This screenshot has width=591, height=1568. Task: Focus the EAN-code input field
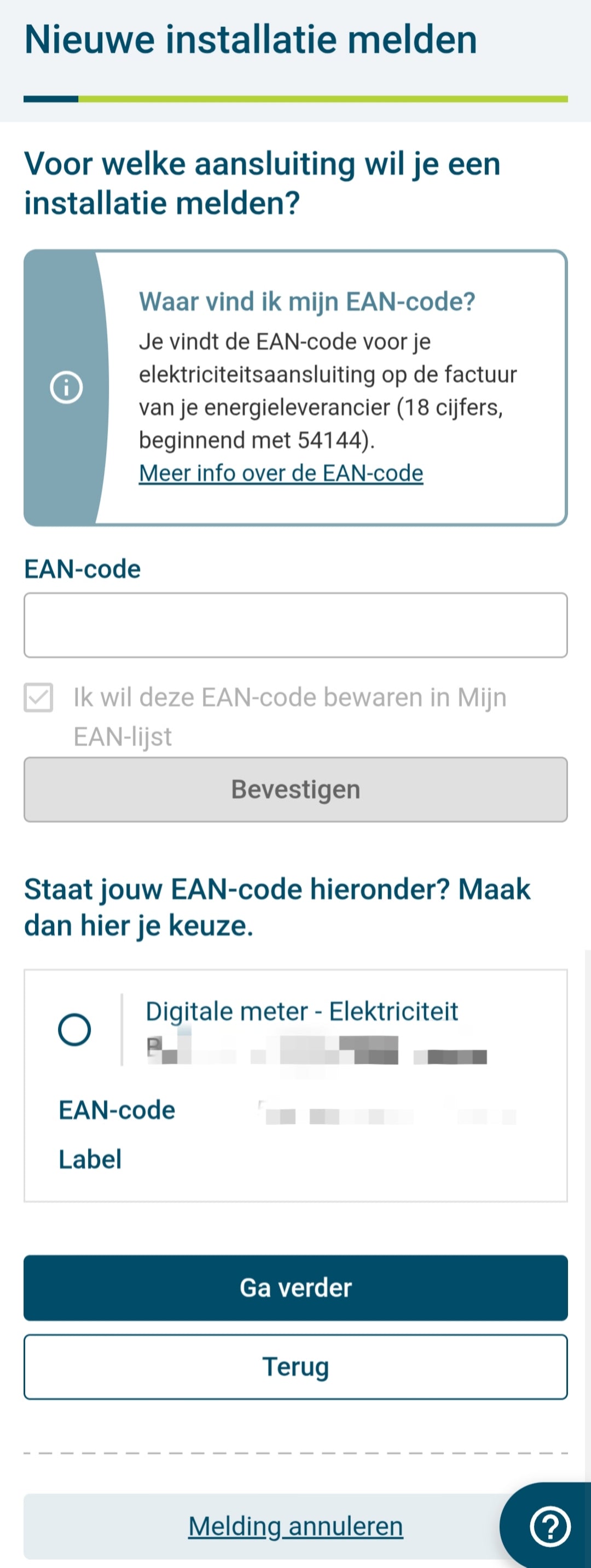pyautogui.click(x=295, y=625)
